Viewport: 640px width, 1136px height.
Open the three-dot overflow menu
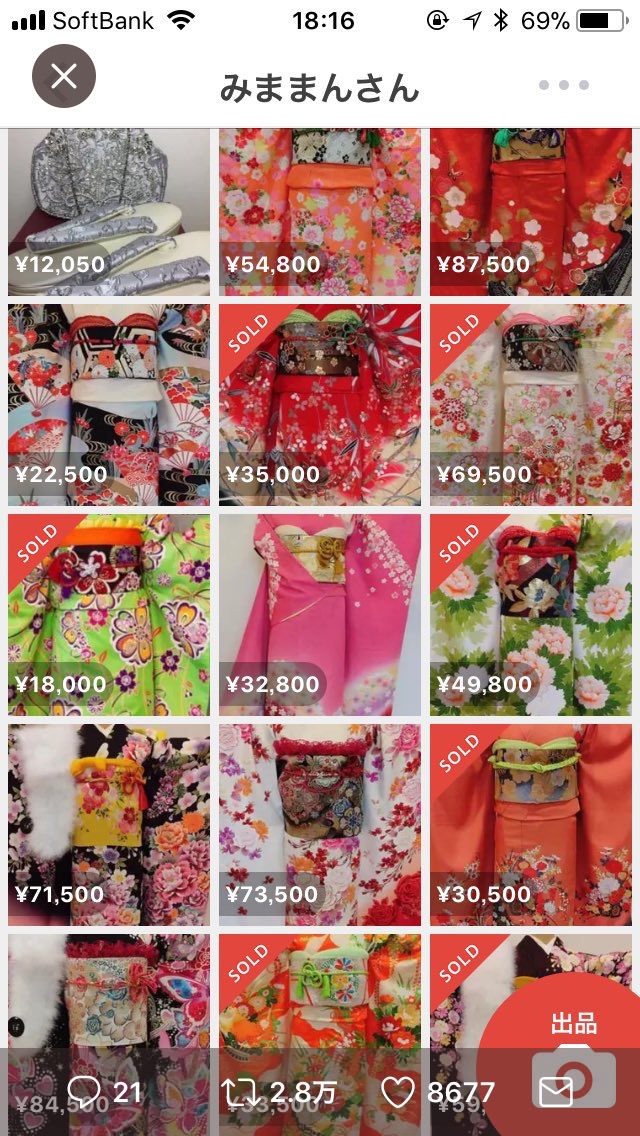click(x=563, y=85)
